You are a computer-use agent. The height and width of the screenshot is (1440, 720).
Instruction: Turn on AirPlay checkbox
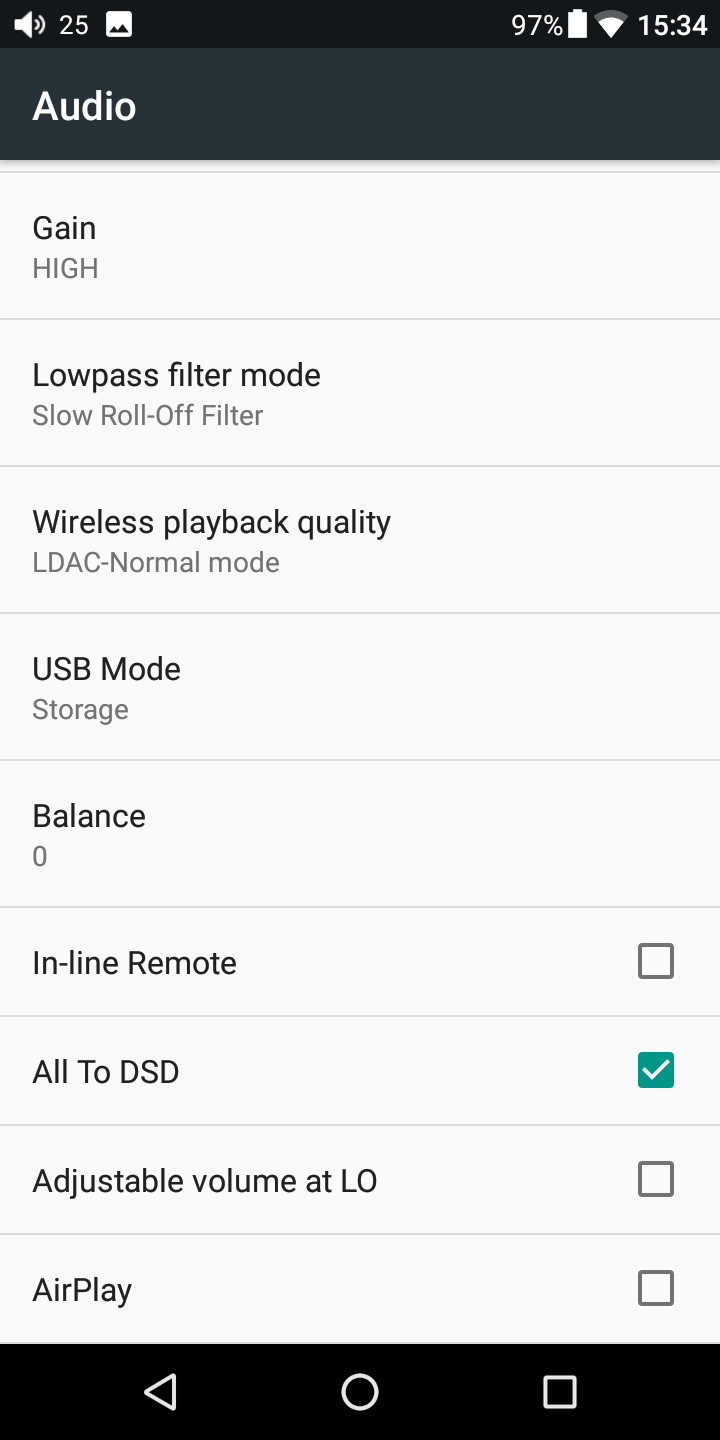pyautogui.click(x=655, y=1289)
